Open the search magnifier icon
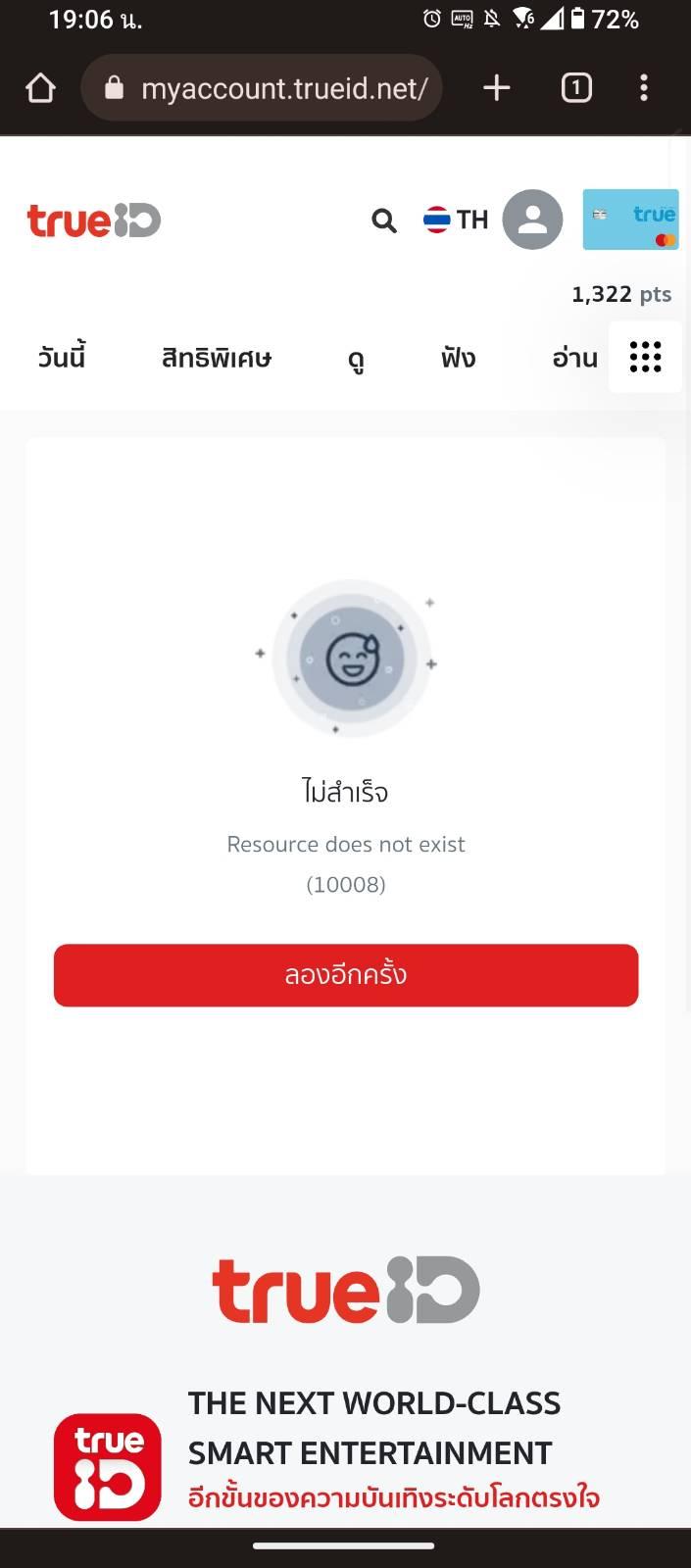Screen dimensions: 691x1568 pyautogui.click(x=384, y=220)
